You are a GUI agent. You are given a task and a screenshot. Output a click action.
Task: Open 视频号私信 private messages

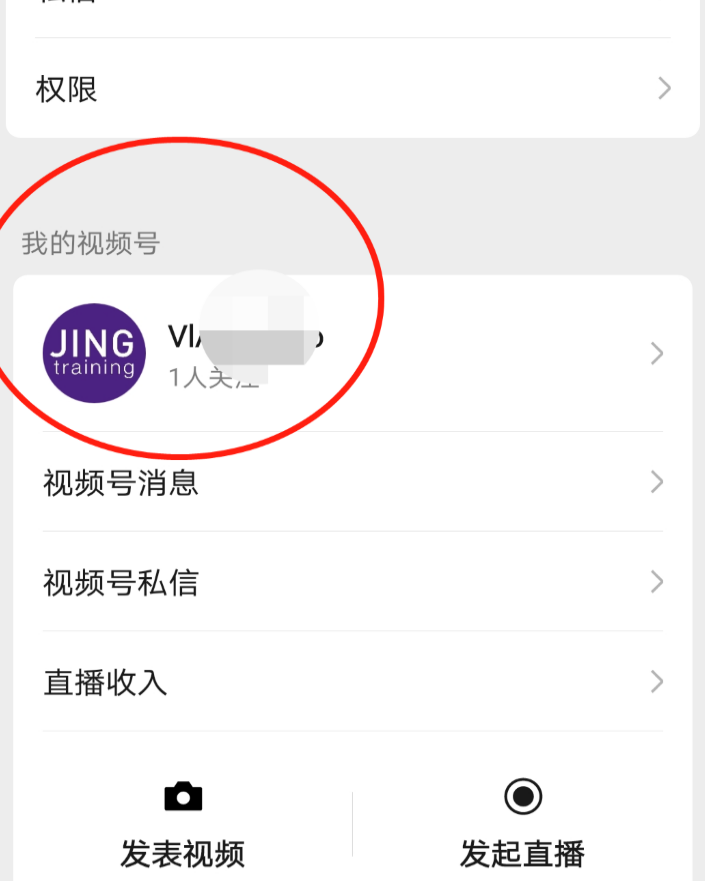tap(352, 582)
